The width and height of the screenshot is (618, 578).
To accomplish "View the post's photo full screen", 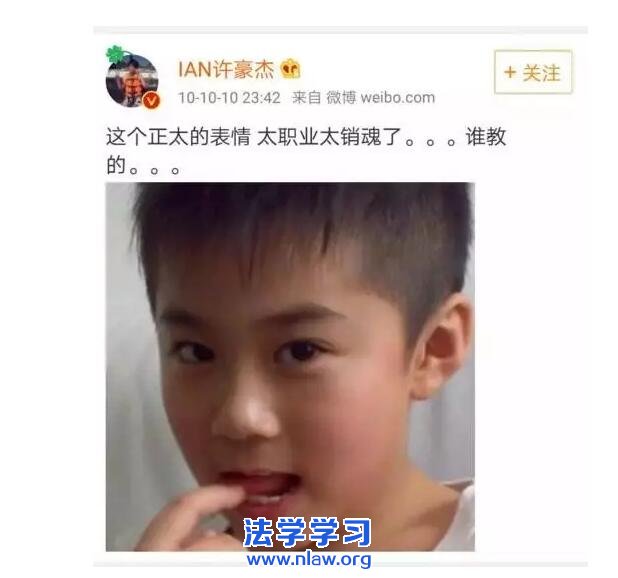I will 290,365.
